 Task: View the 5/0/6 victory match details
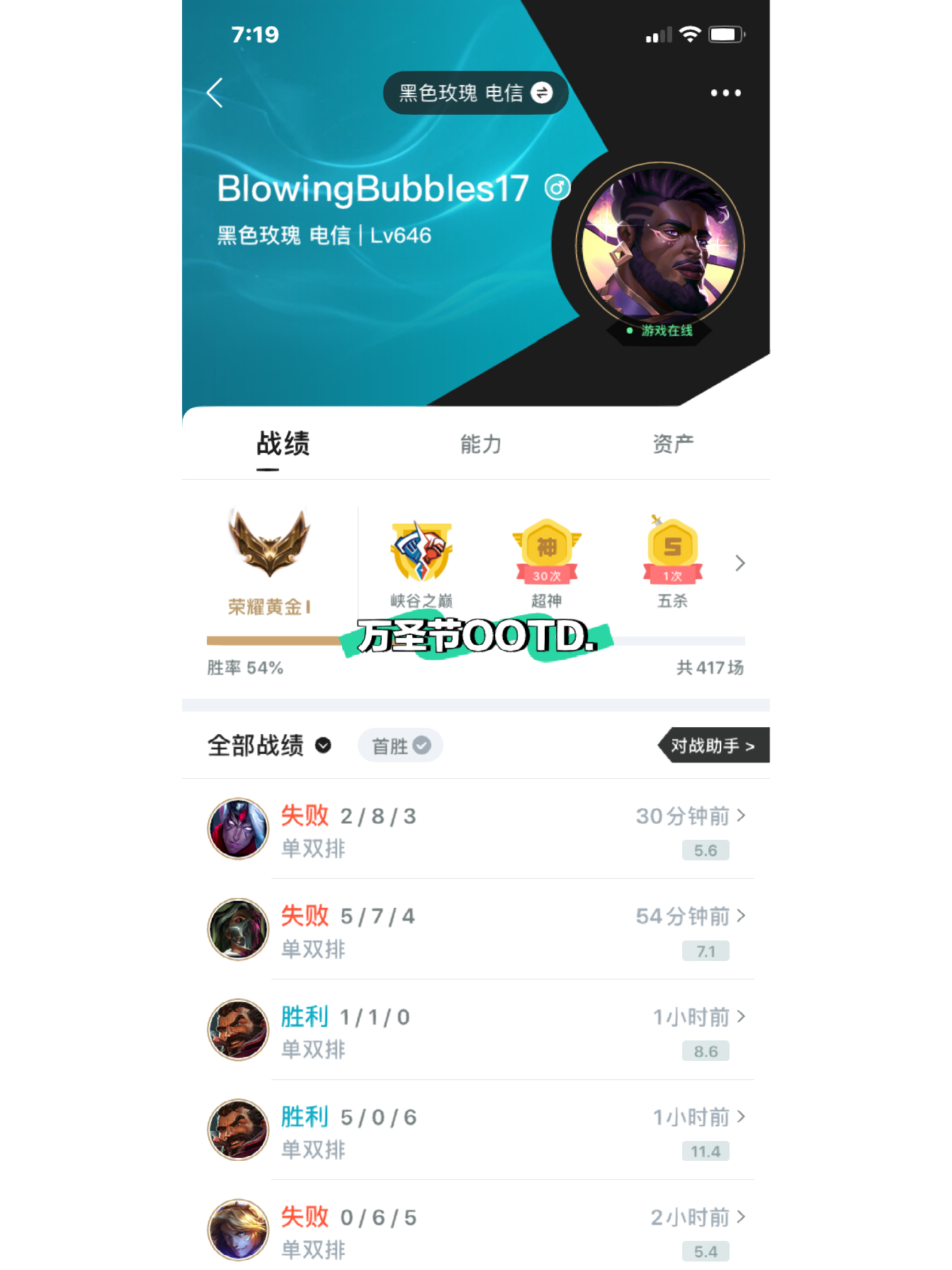476,1131
